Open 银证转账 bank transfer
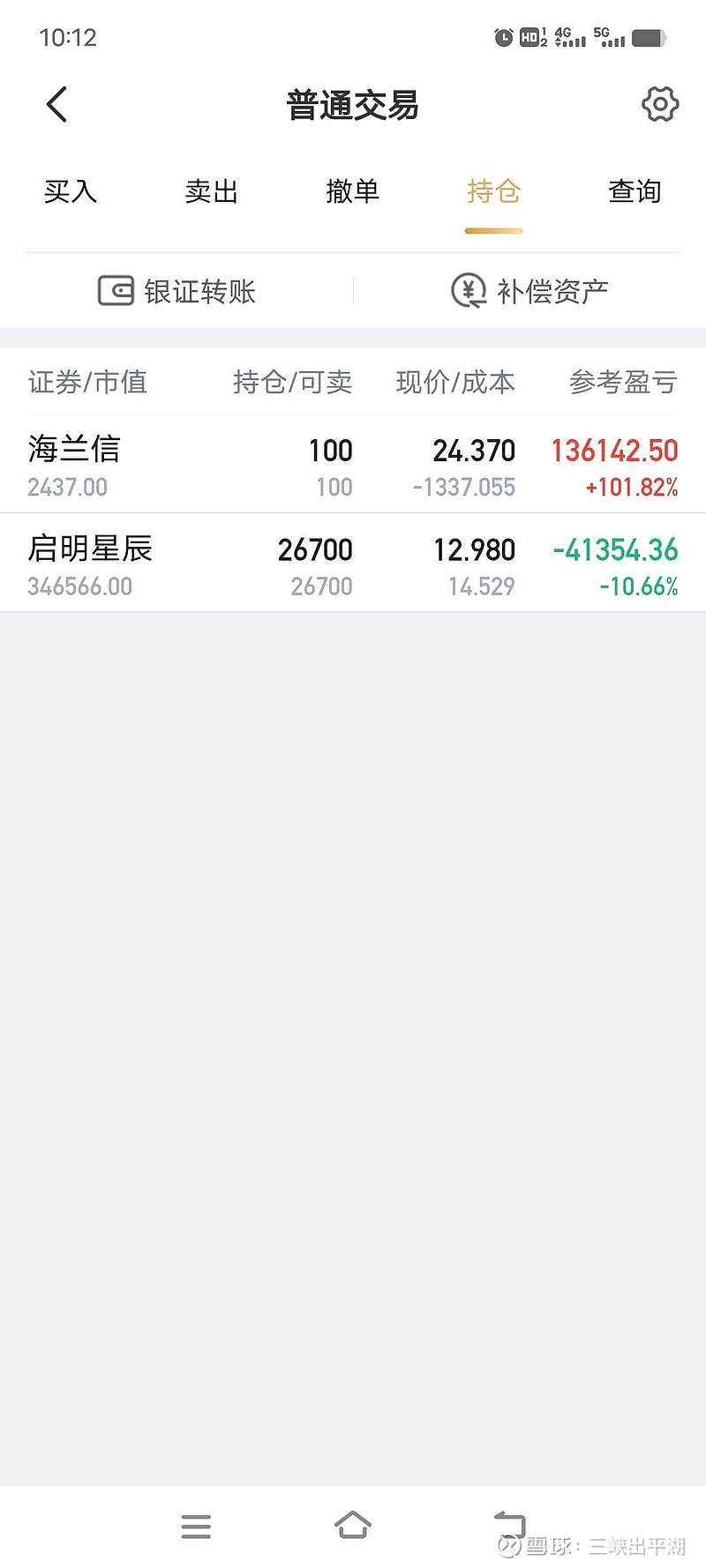 click(x=177, y=291)
